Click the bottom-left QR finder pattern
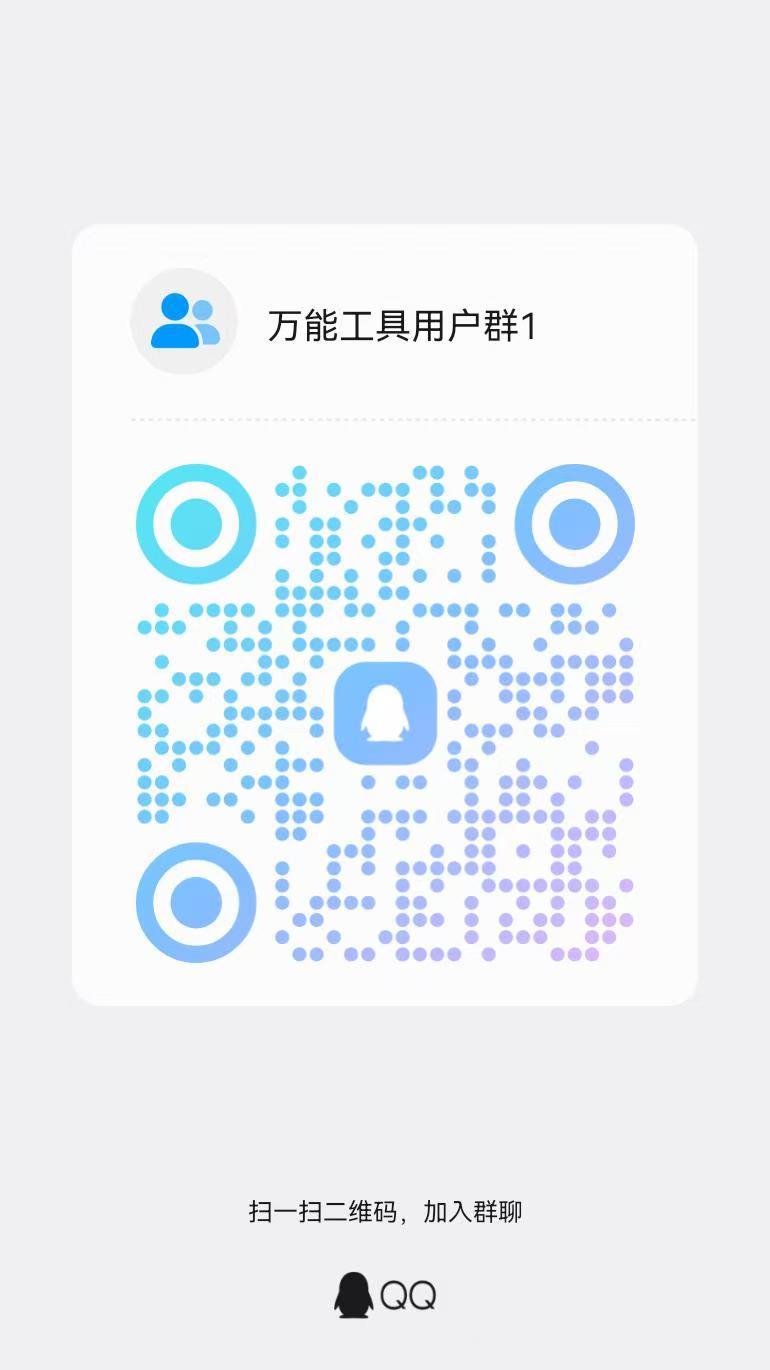 pyautogui.click(x=194, y=901)
